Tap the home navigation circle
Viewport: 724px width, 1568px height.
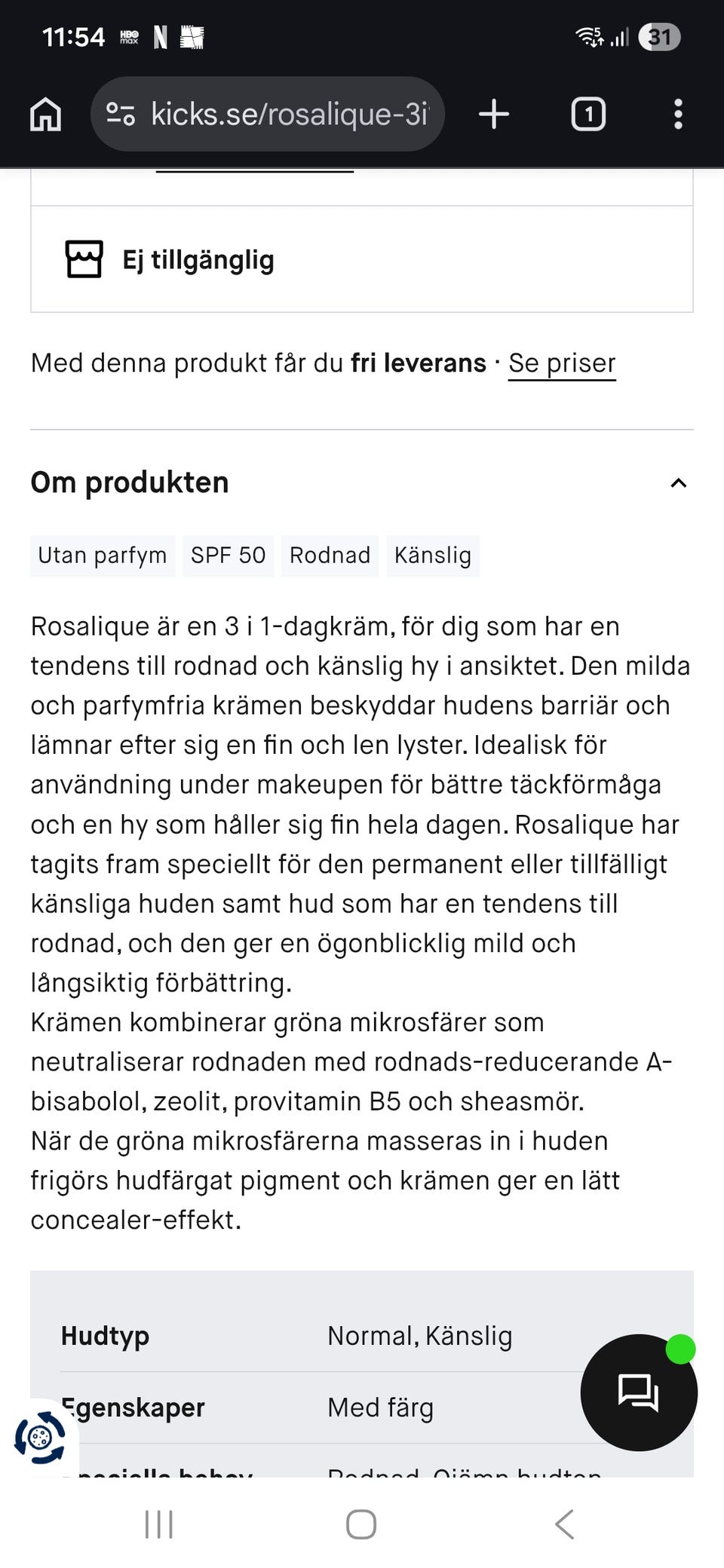tap(362, 1524)
